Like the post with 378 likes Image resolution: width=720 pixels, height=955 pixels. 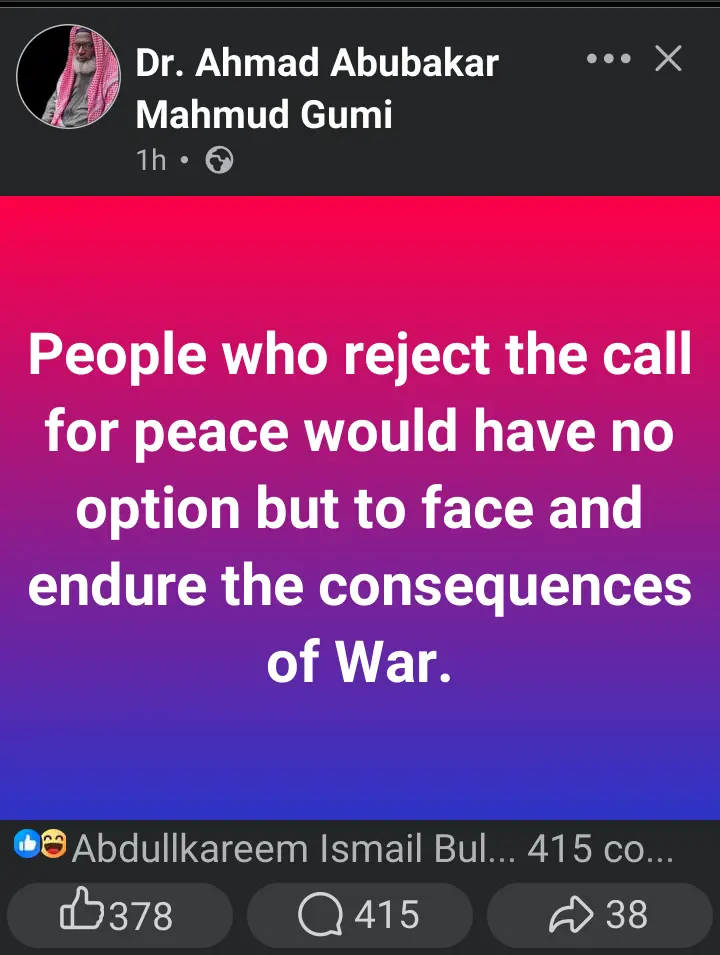tap(118, 915)
